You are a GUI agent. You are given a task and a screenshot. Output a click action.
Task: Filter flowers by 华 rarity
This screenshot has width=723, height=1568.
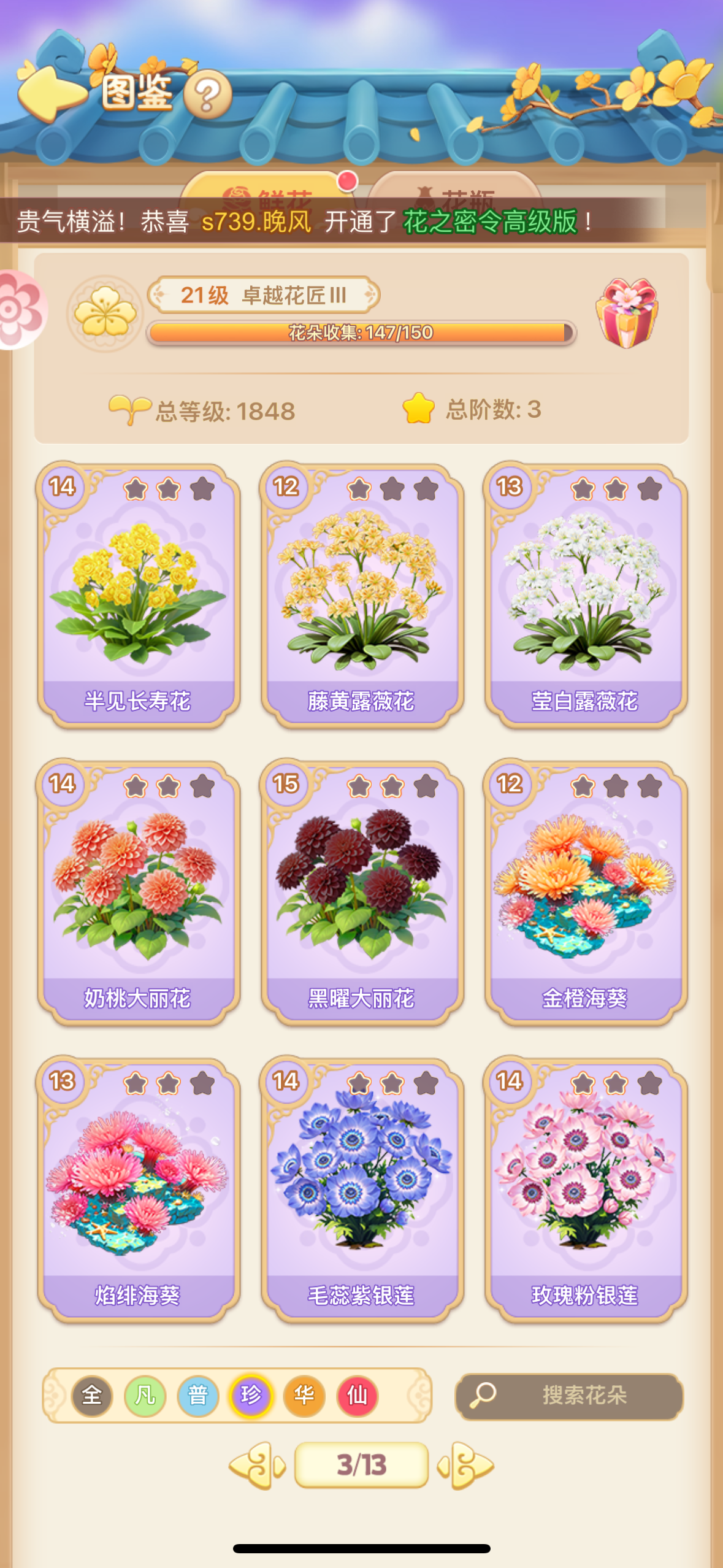(x=304, y=1396)
